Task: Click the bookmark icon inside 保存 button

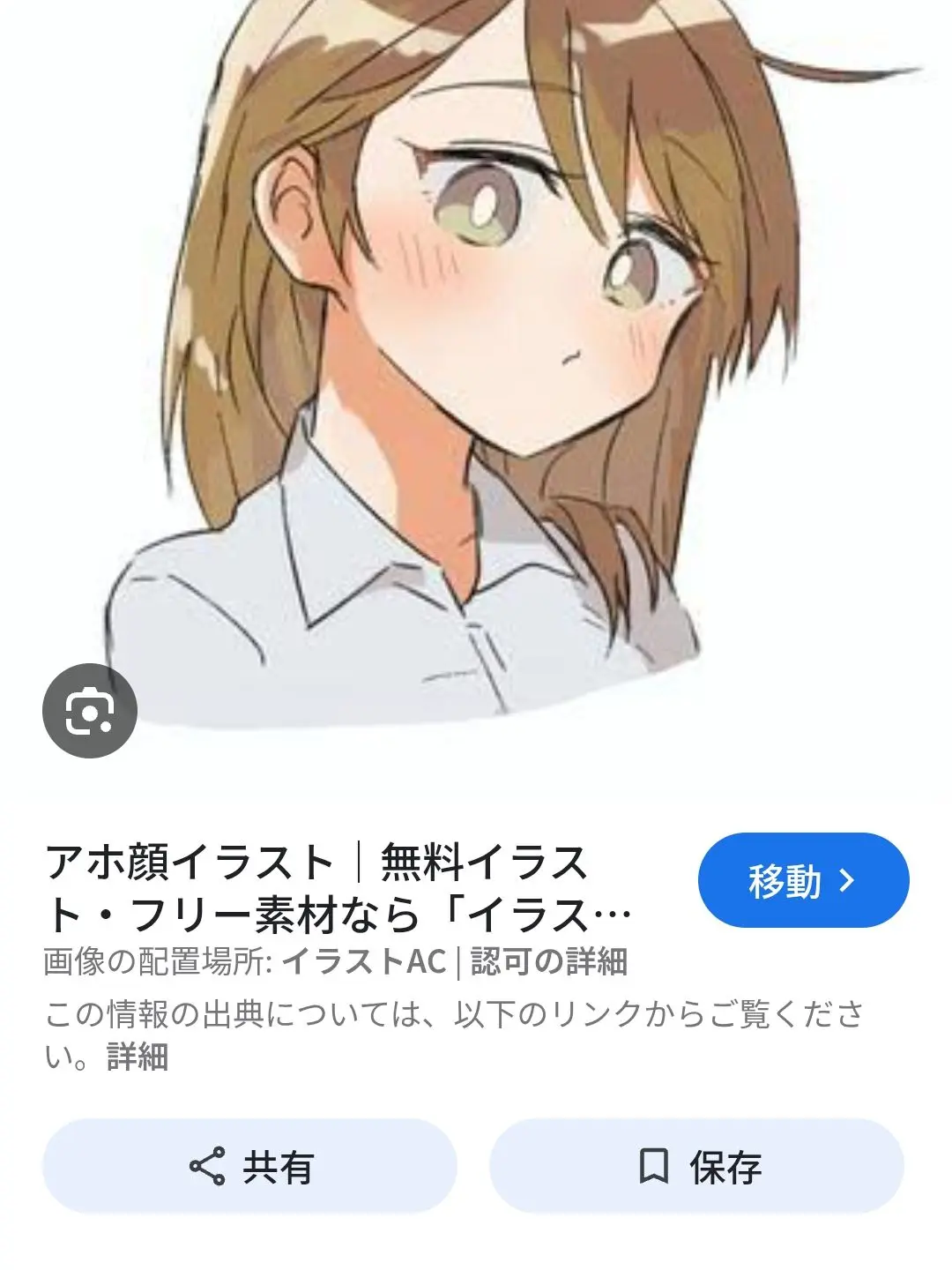Action: point(653,1166)
